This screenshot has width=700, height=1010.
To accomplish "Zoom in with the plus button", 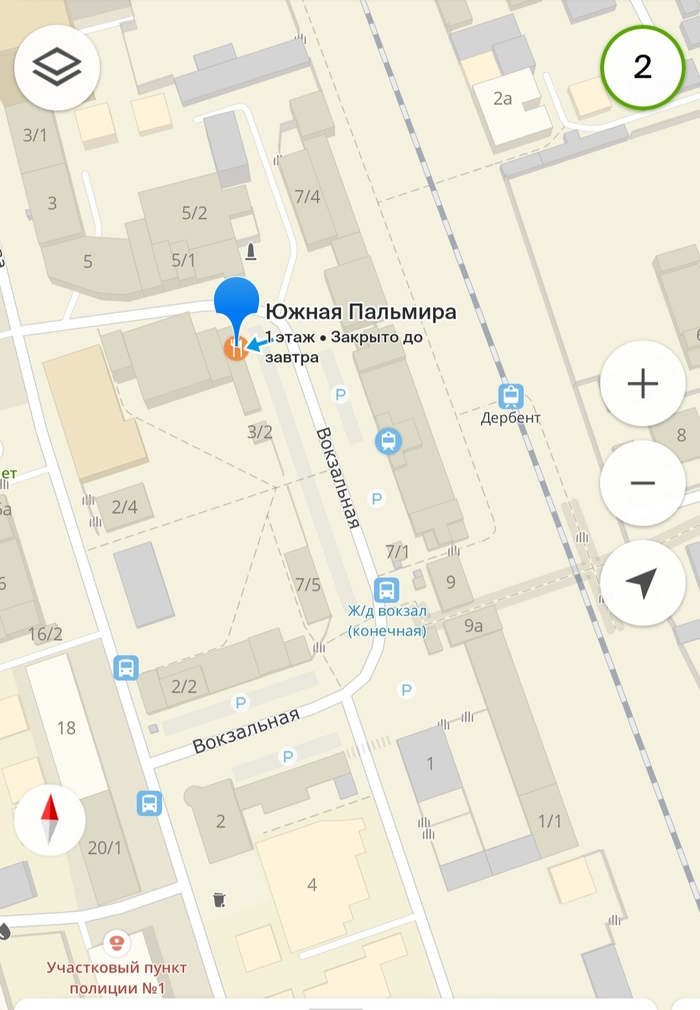I will (x=642, y=384).
